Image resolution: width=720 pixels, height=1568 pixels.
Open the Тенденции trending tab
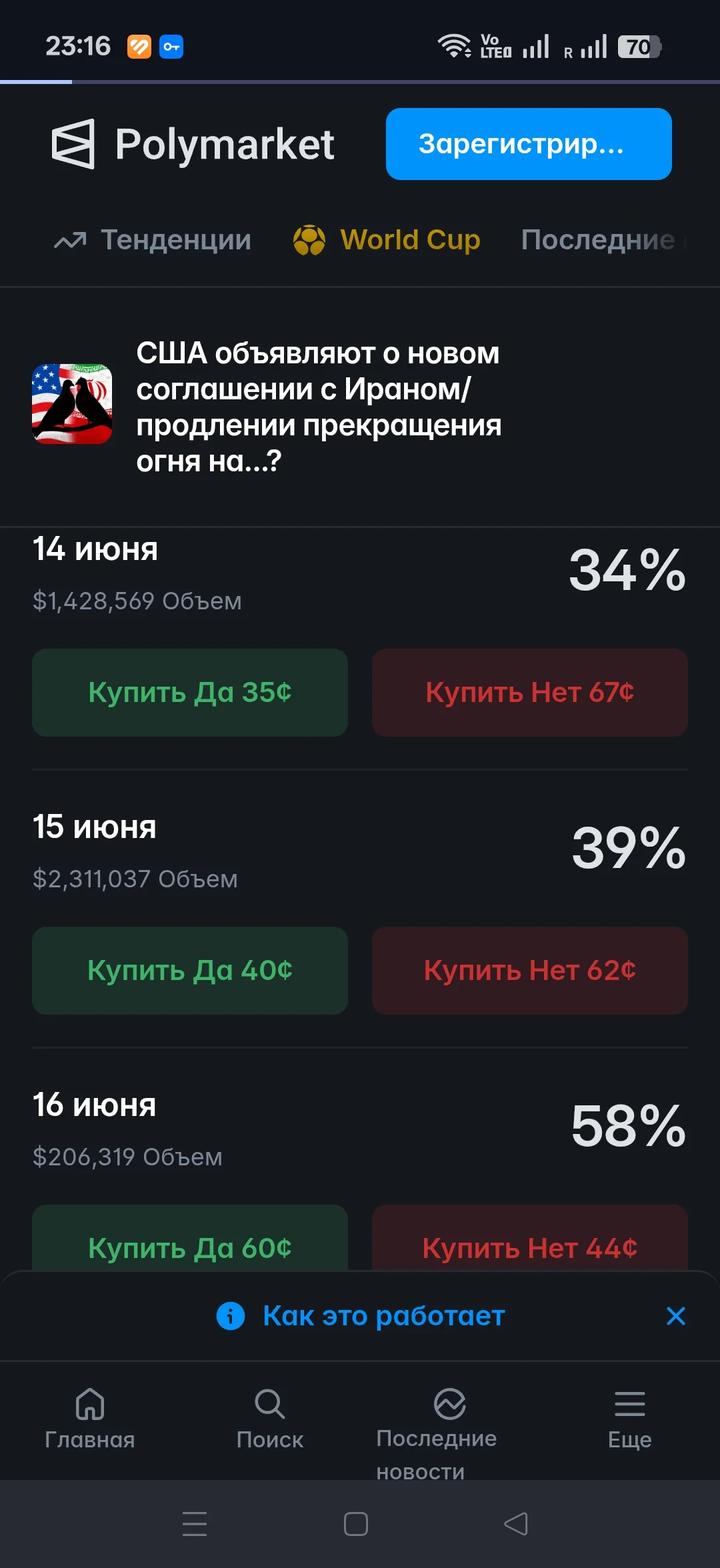pyautogui.click(x=153, y=240)
